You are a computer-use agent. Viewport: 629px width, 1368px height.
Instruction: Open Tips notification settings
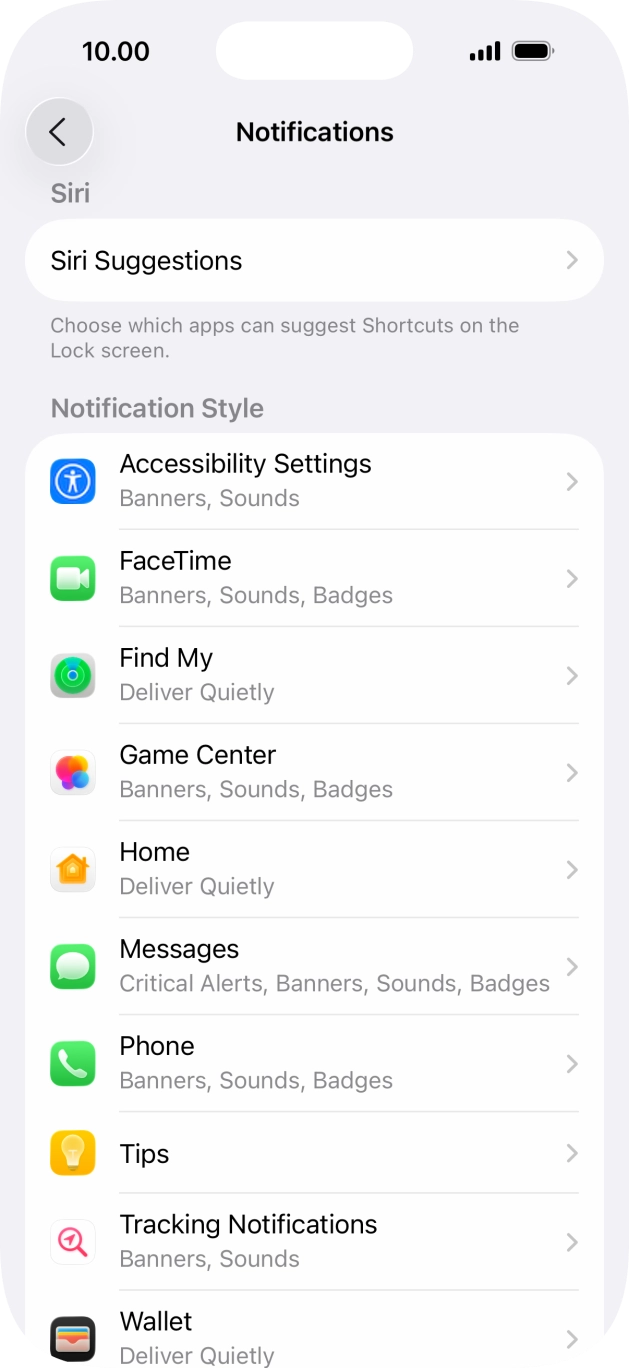pos(314,1153)
